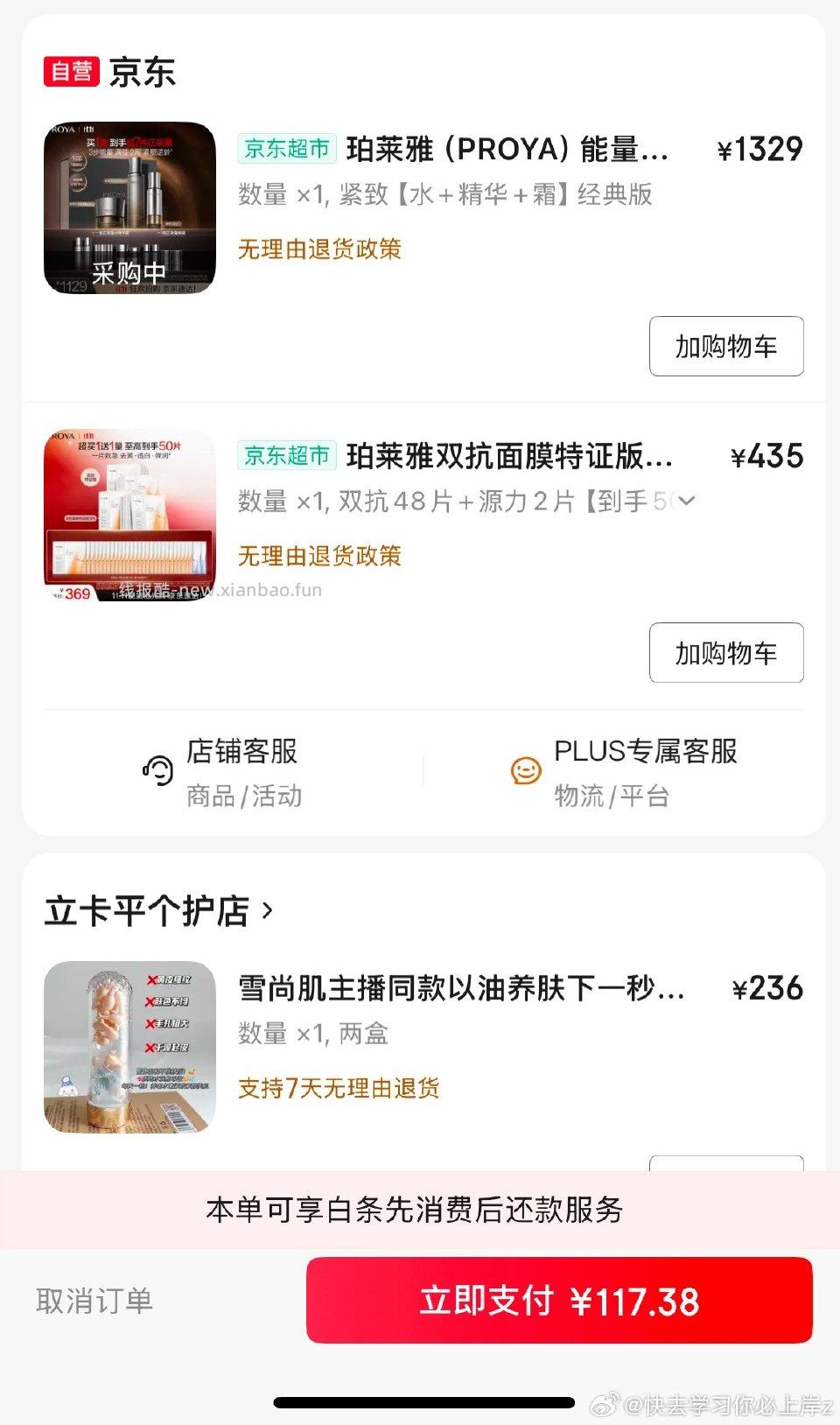Click the red 自营 badge
Screen dimensions: 840x1425
73,72
